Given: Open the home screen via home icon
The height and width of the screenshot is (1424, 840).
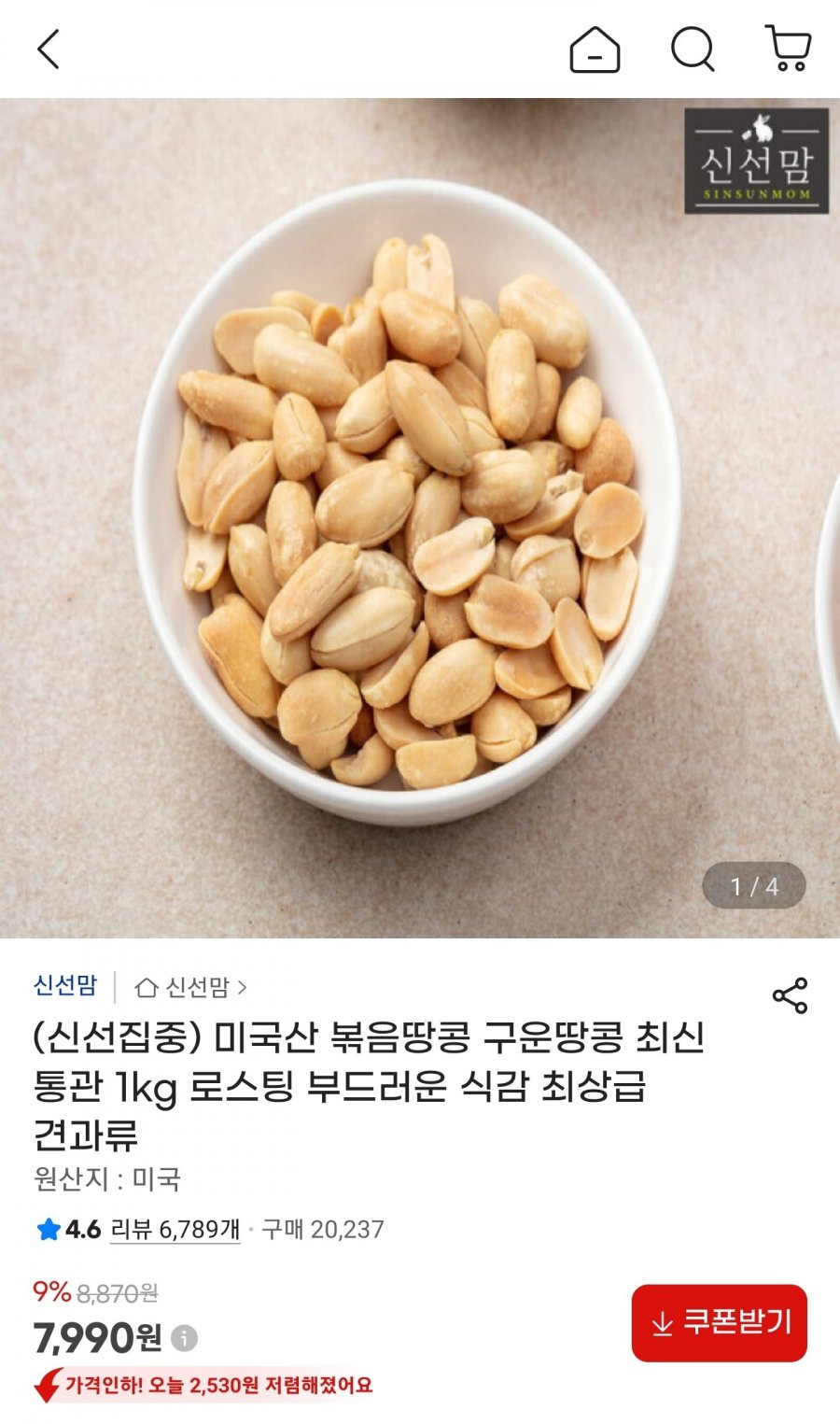Looking at the screenshot, I should (x=596, y=53).
